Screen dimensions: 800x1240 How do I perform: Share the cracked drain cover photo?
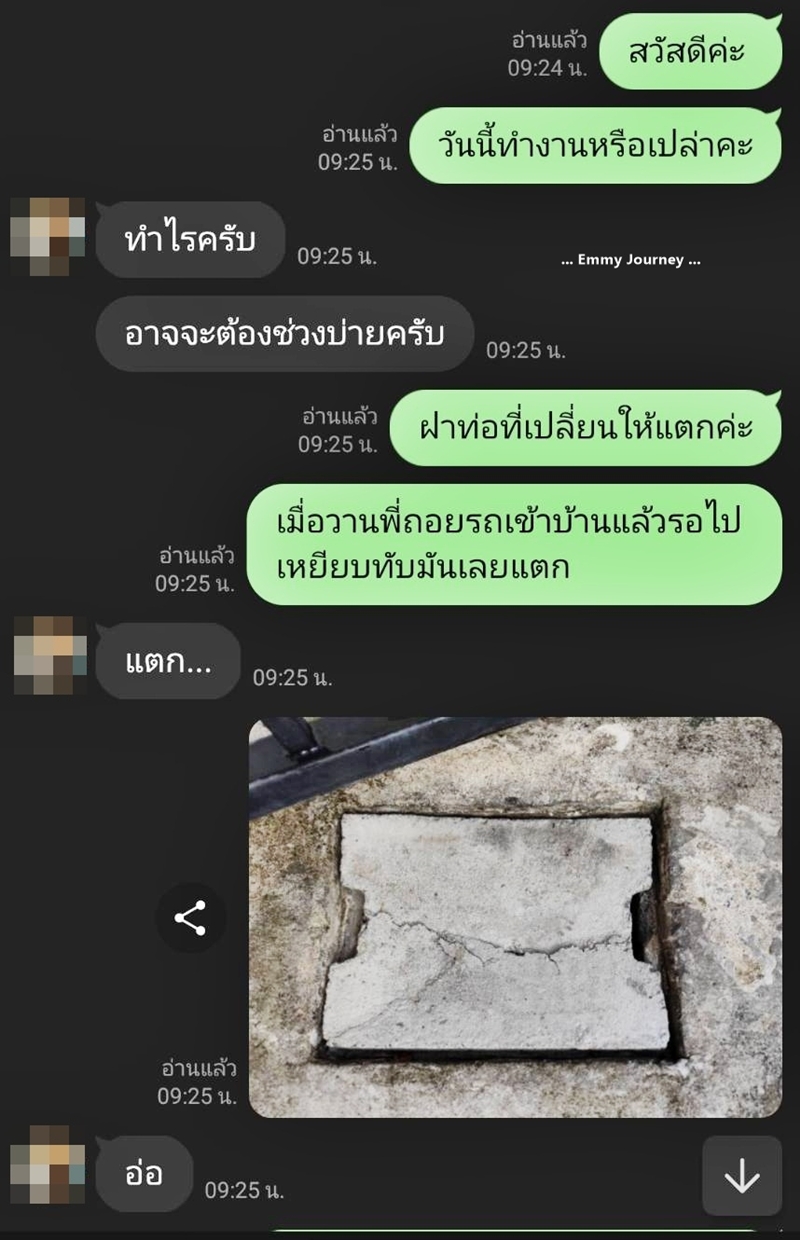pos(190,917)
